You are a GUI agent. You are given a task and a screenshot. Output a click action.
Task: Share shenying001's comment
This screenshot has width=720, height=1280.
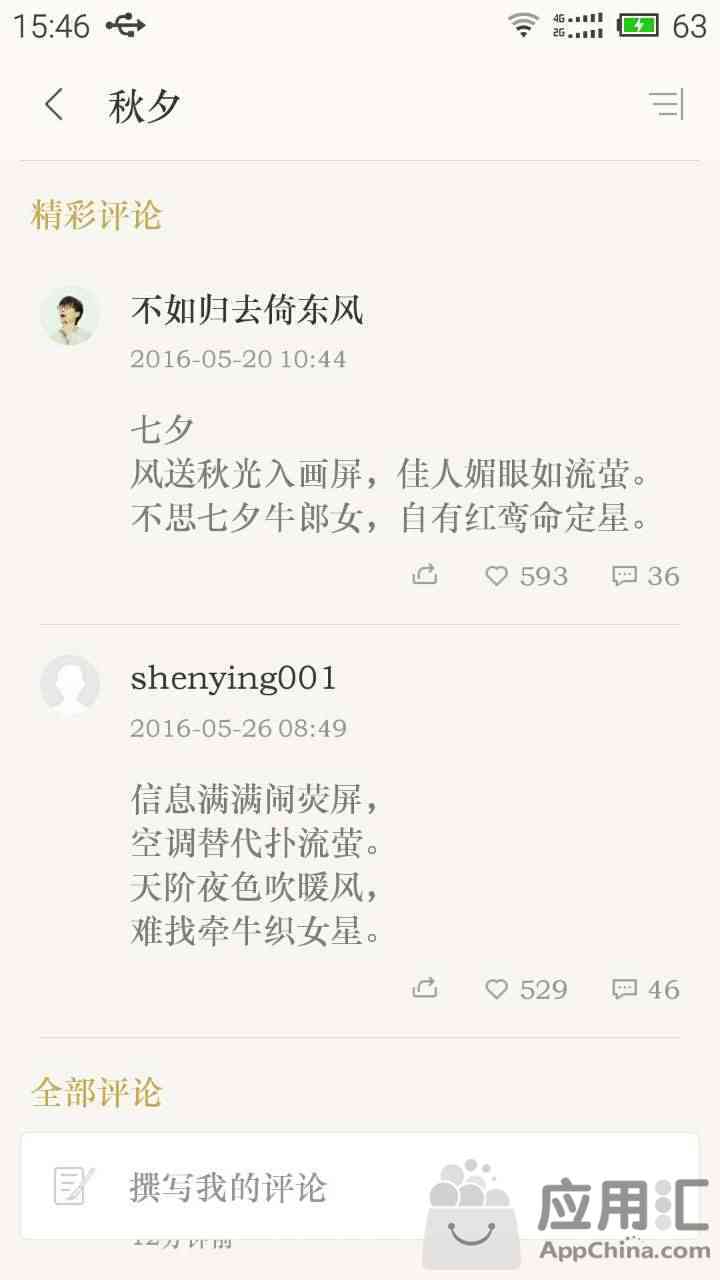425,989
